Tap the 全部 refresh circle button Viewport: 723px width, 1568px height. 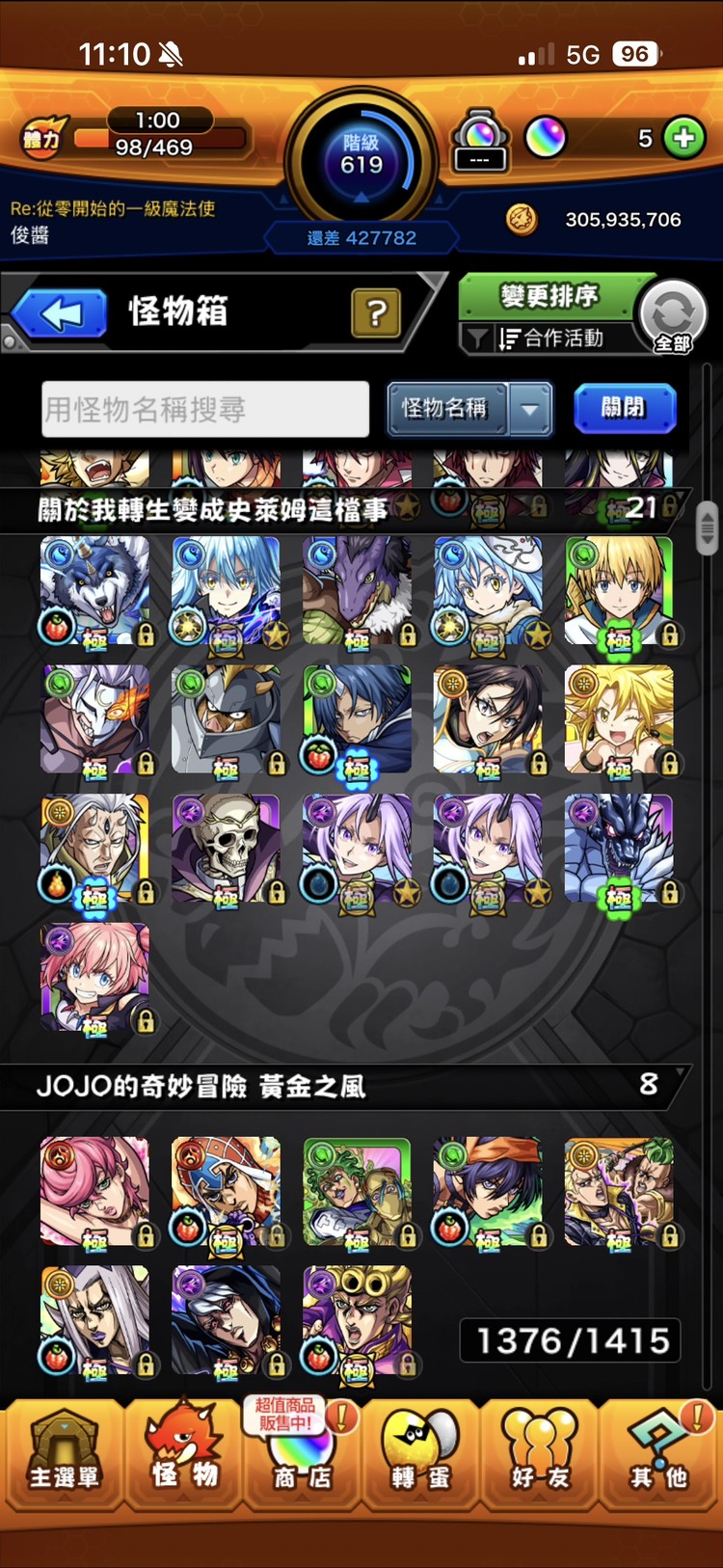pos(672,315)
